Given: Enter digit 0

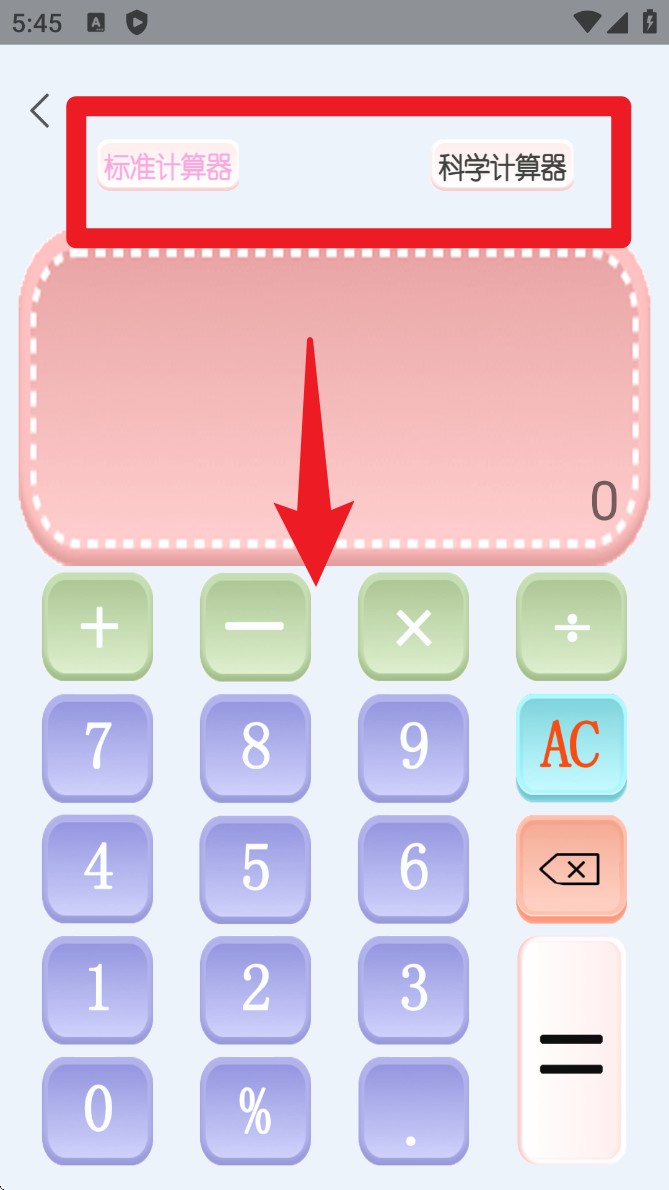Looking at the screenshot, I should click(98, 1110).
